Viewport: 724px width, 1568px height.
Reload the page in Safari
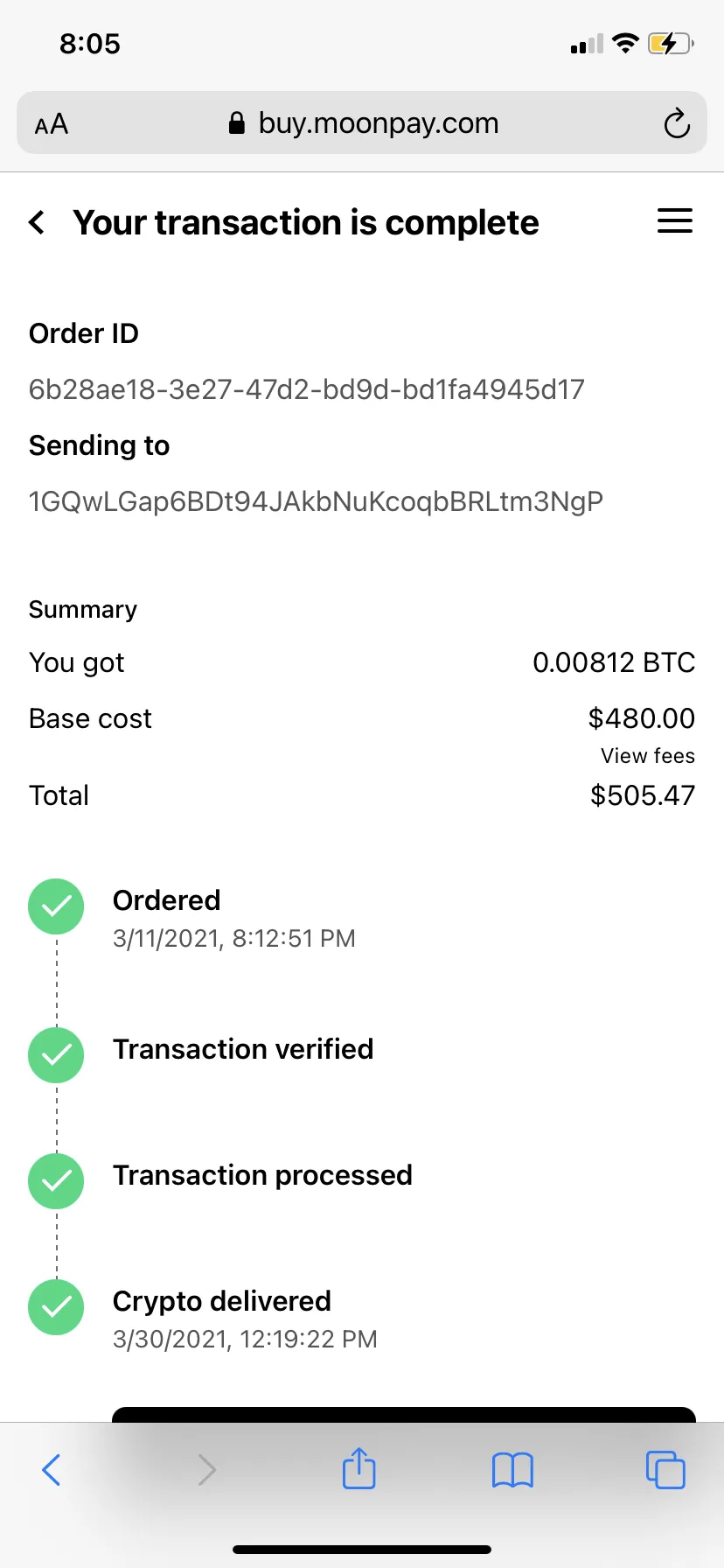(x=676, y=123)
